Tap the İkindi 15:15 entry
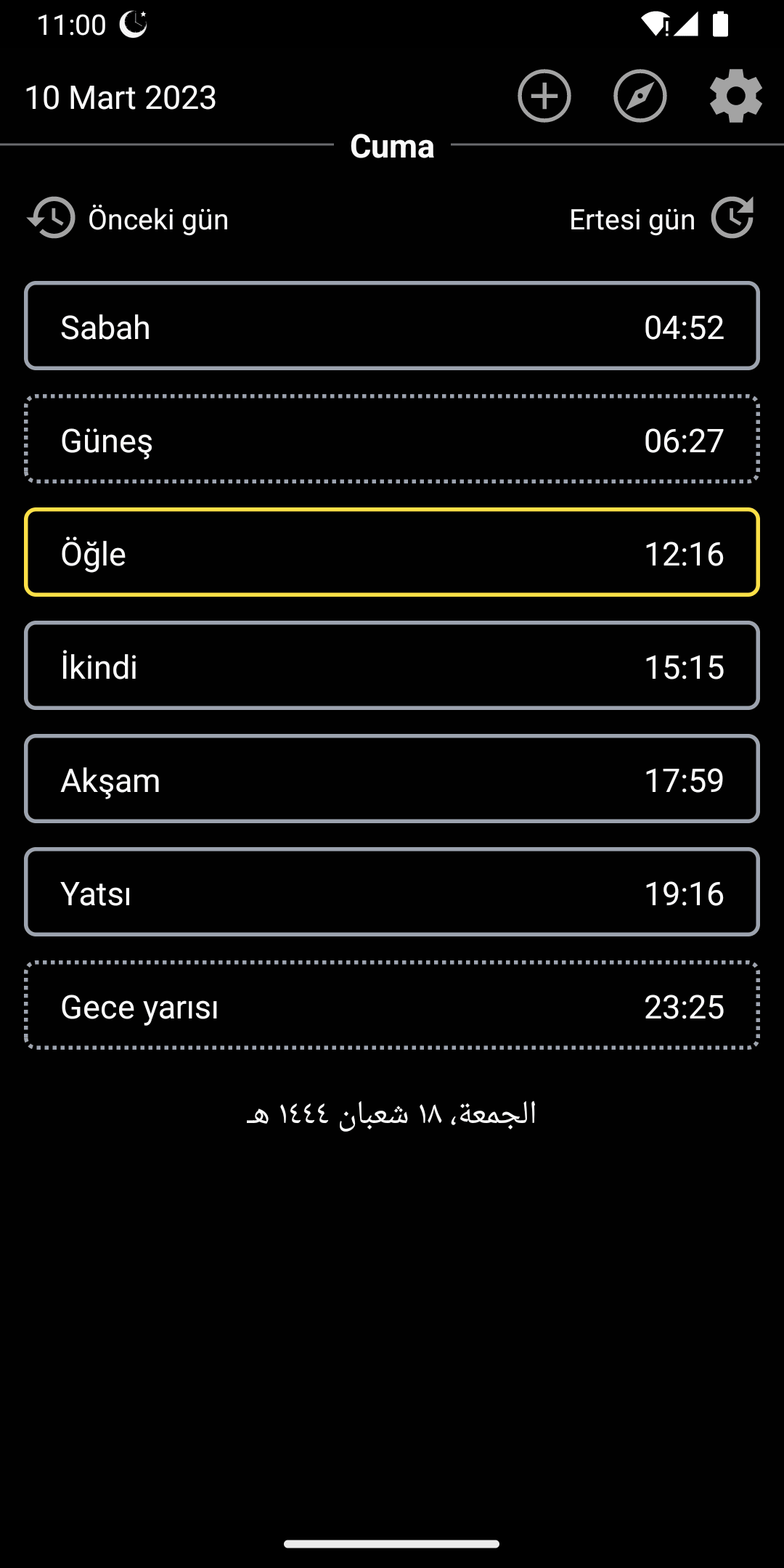Screen dimensions: 784x1568 392,666
